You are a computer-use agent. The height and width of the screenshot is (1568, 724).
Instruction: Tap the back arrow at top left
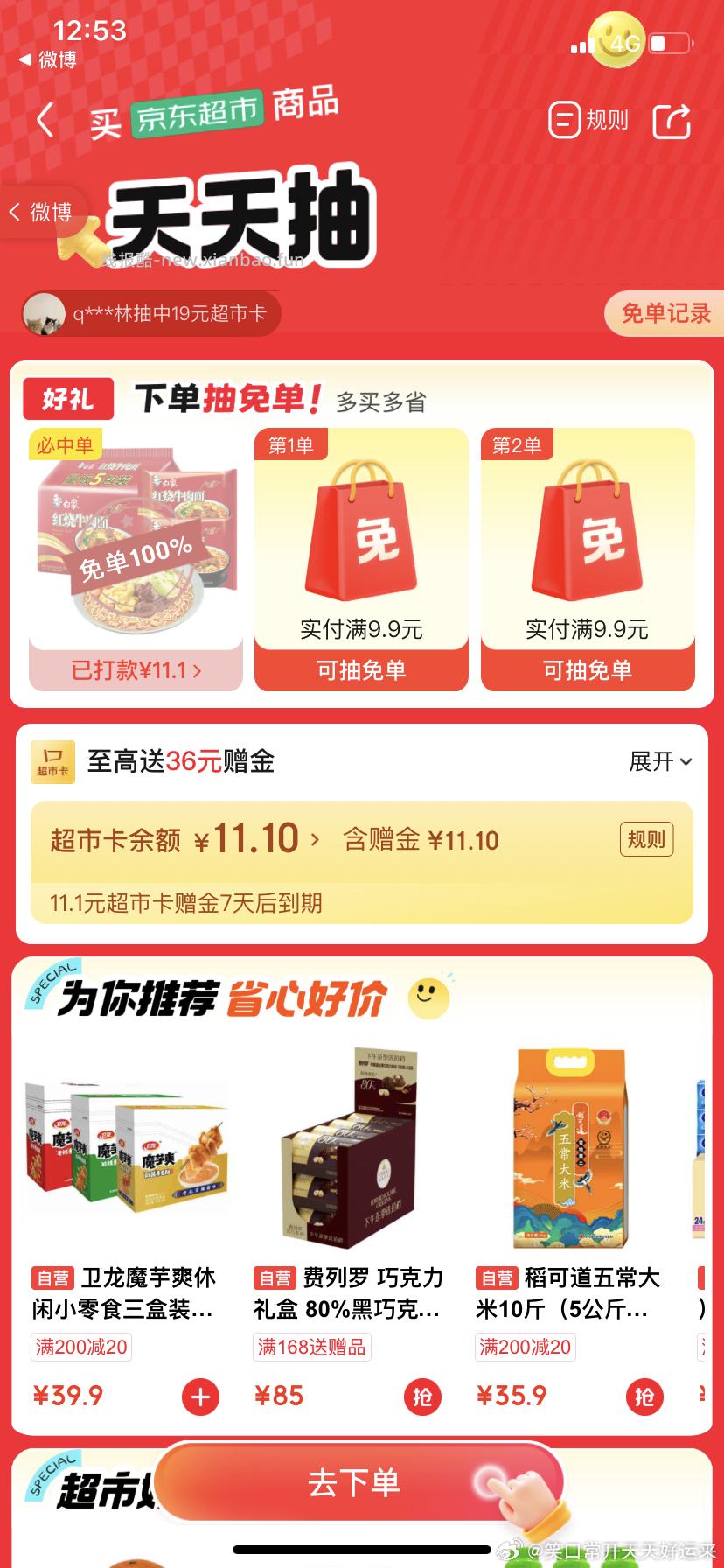point(45,118)
